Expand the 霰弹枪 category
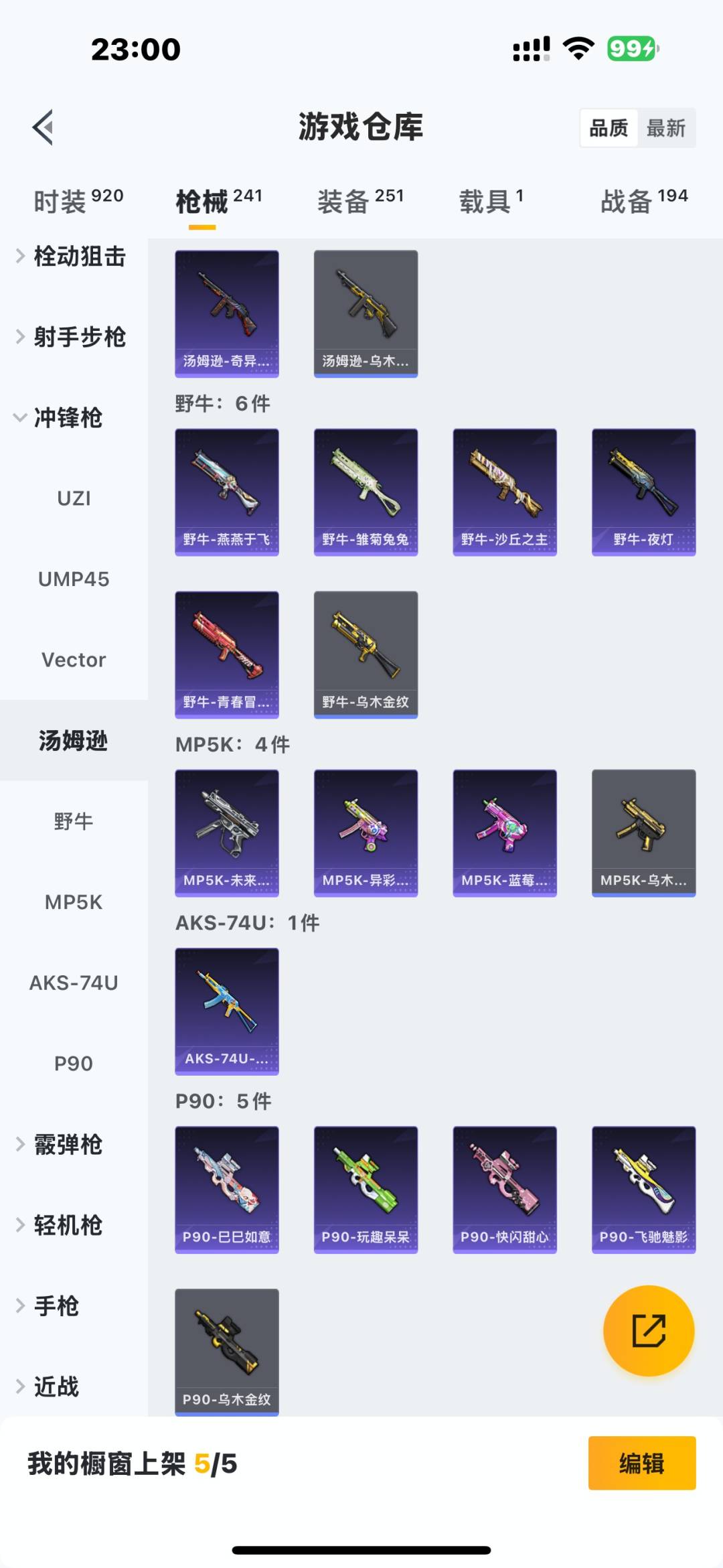The width and height of the screenshot is (723, 1568). point(67,1145)
